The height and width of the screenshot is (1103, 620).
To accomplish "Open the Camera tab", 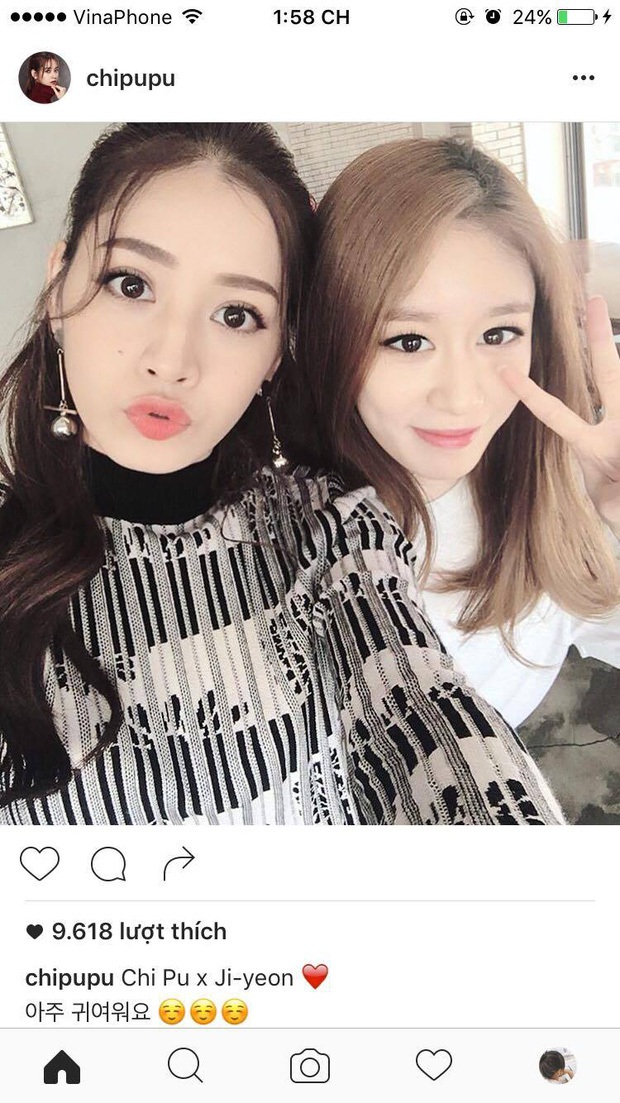I will (310, 1067).
